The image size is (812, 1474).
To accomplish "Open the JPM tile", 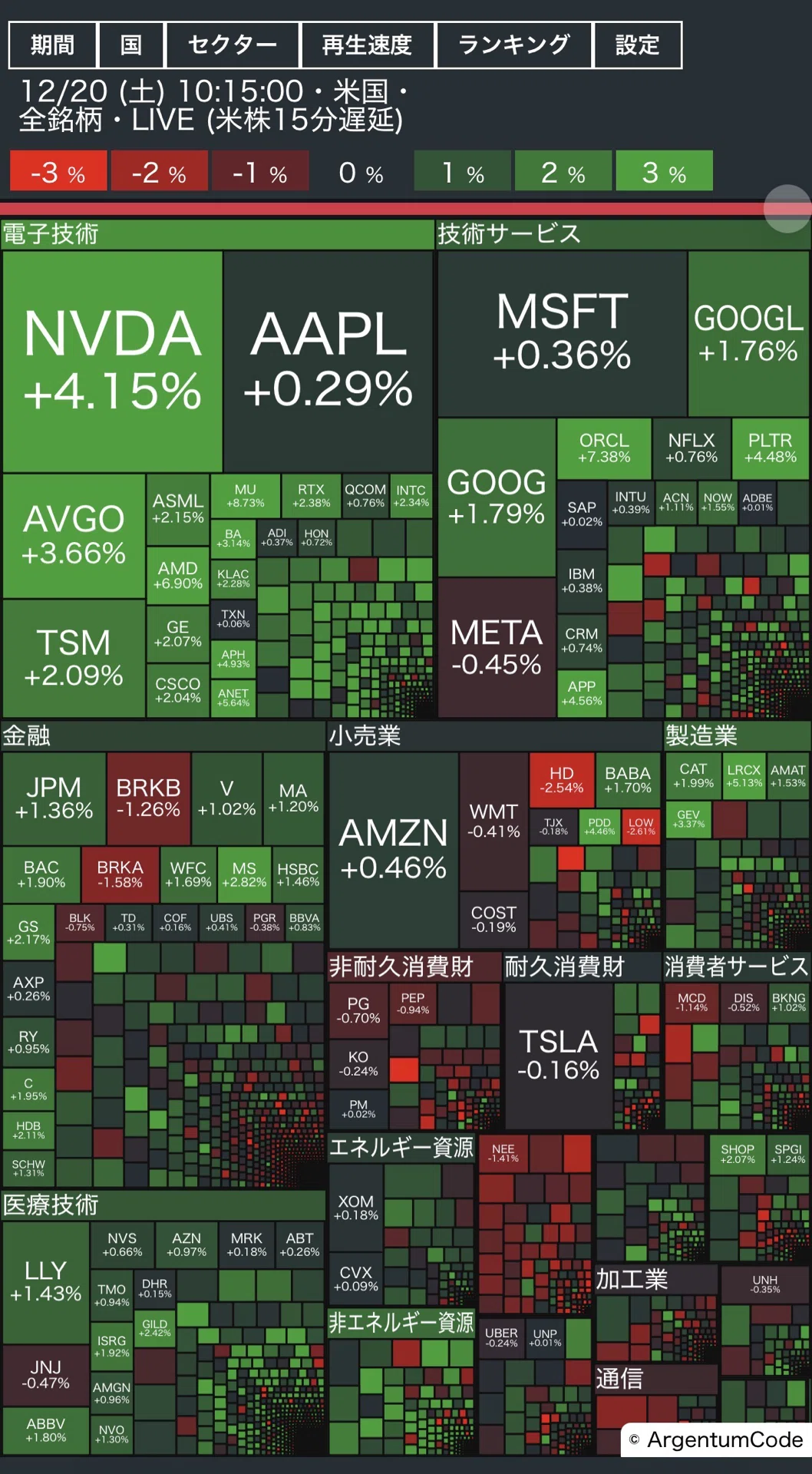I will pyautogui.click(x=54, y=798).
